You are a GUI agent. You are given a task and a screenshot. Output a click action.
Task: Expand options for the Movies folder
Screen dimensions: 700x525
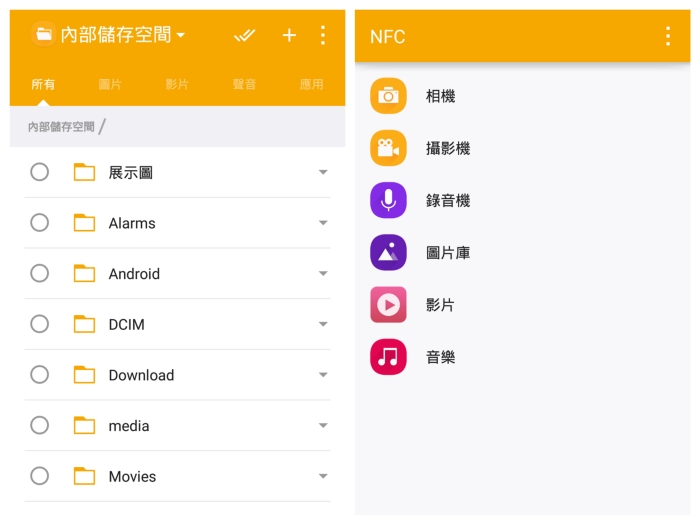coord(322,477)
